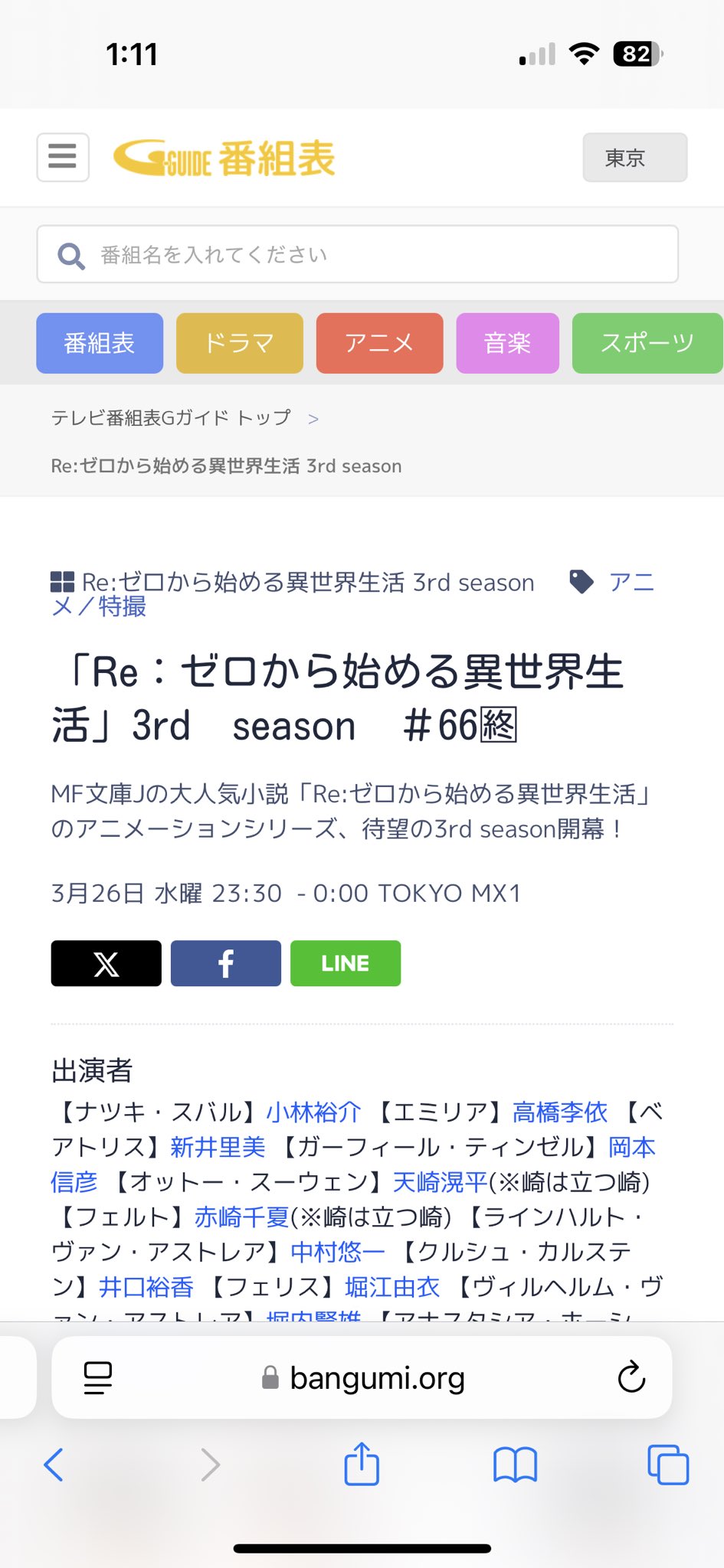
Task: Go to テレビ番組表Gガイド トップ breadcrumb
Action: click(171, 418)
